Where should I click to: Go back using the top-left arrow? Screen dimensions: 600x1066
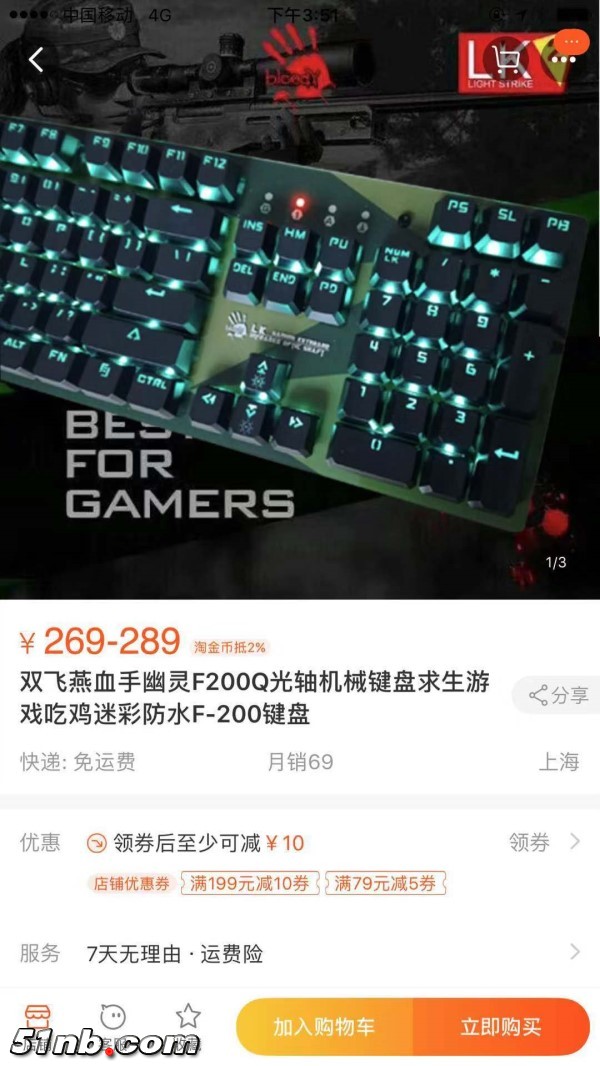[36, 60]
